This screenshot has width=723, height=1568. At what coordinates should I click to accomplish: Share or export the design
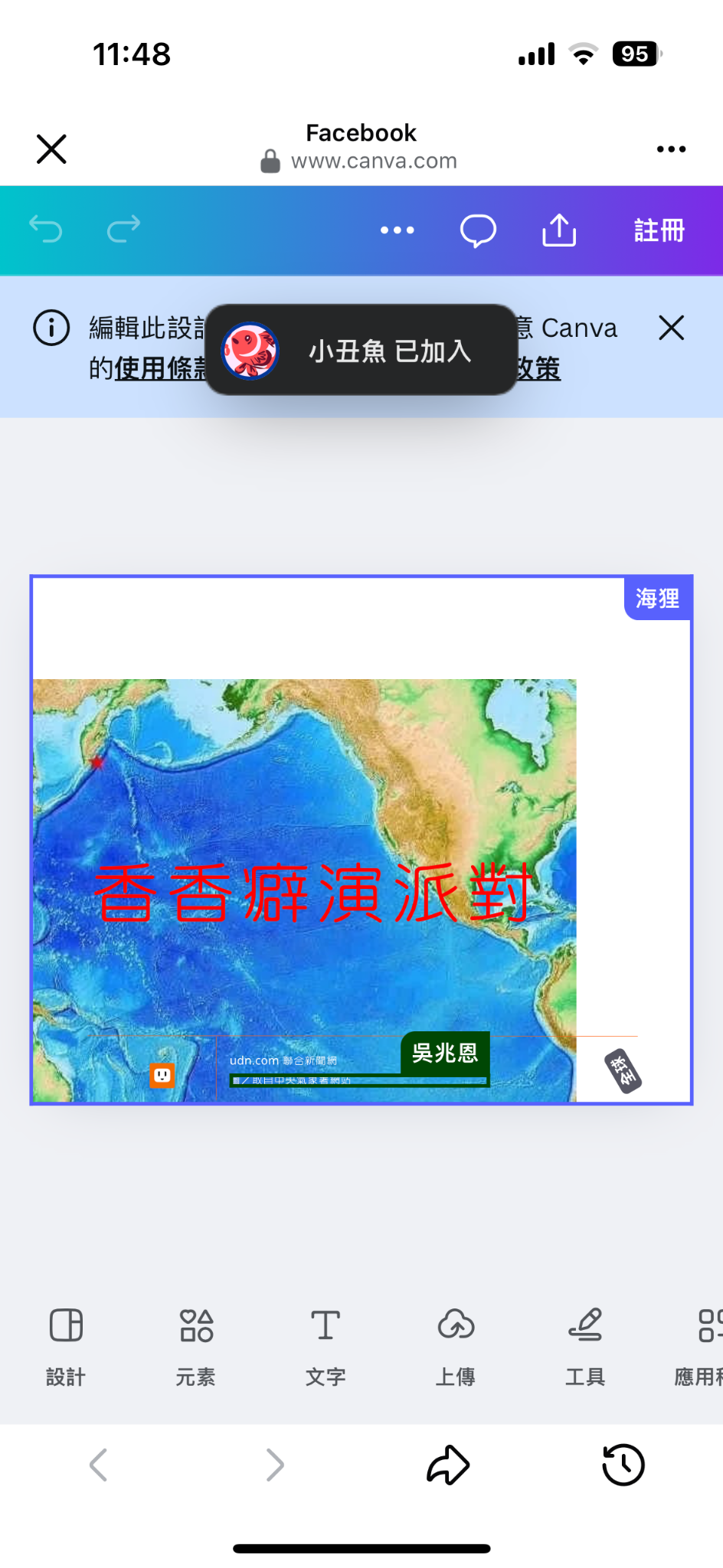(559, 230)
